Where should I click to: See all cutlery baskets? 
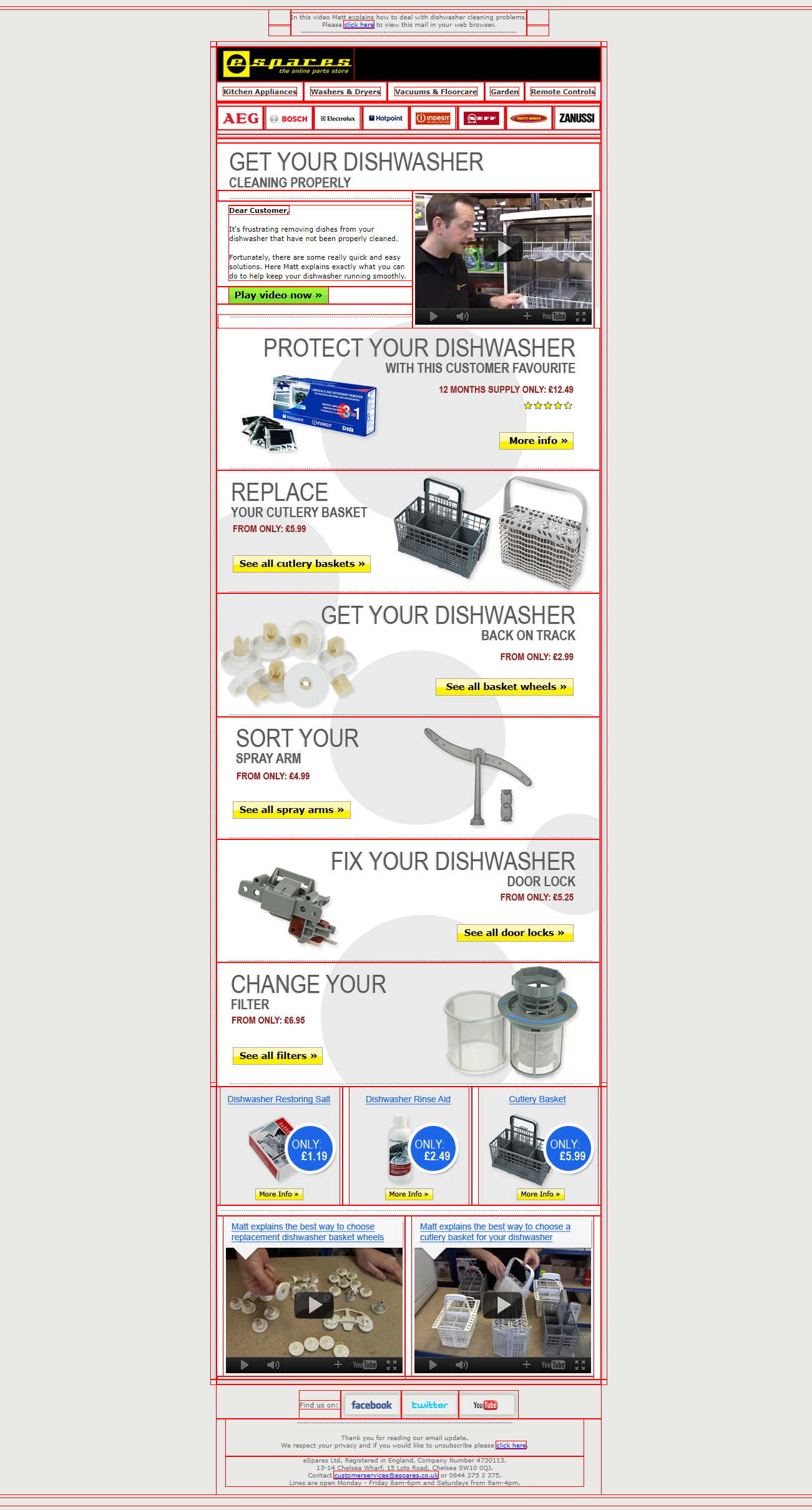301,564
